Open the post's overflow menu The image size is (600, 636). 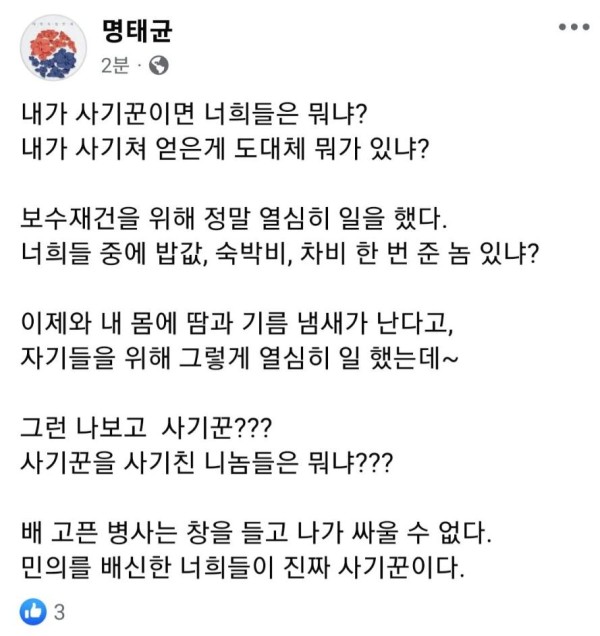coord(566,28)
